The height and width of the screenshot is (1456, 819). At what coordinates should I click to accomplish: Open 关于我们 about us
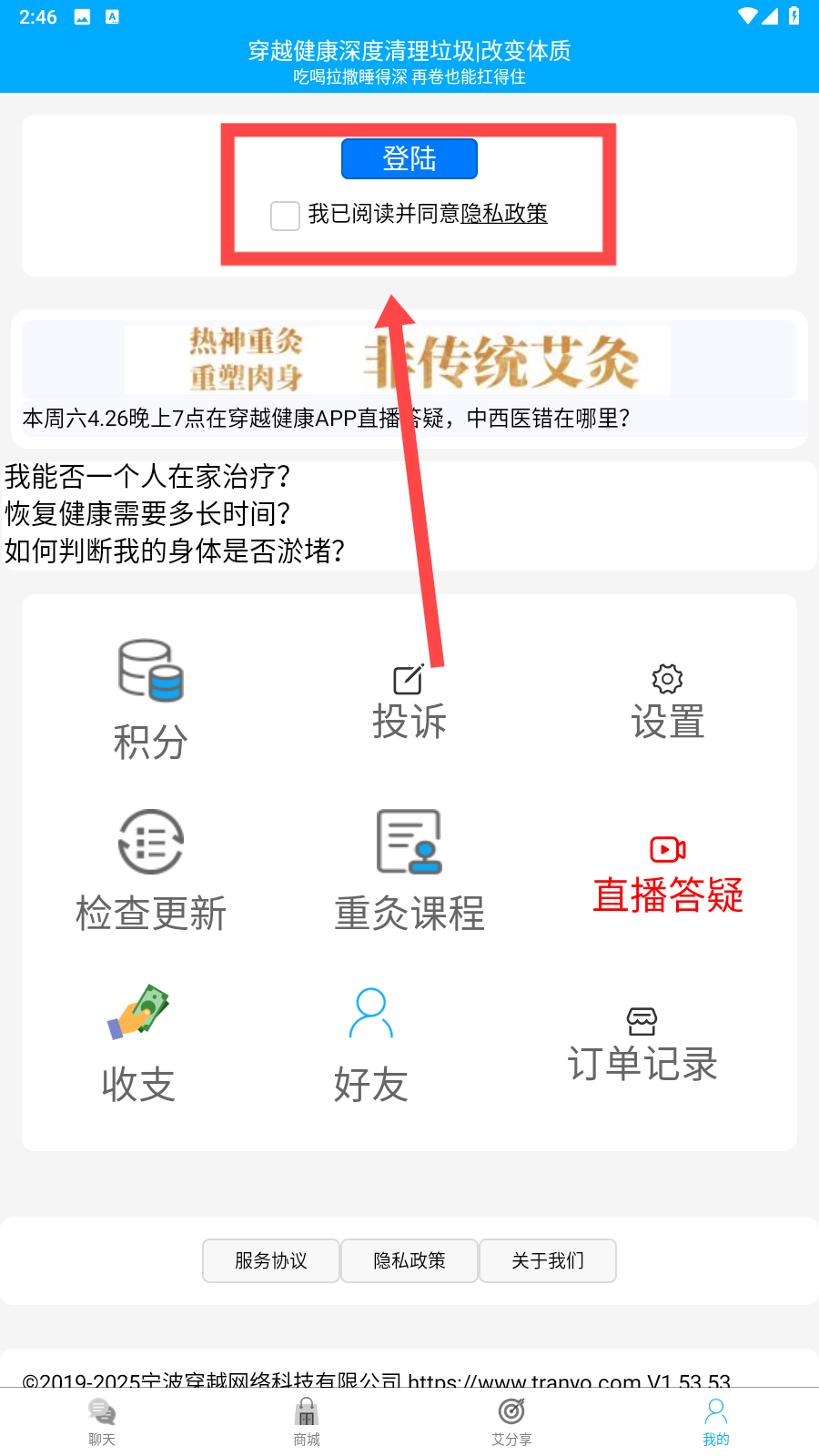(548, 1260)
